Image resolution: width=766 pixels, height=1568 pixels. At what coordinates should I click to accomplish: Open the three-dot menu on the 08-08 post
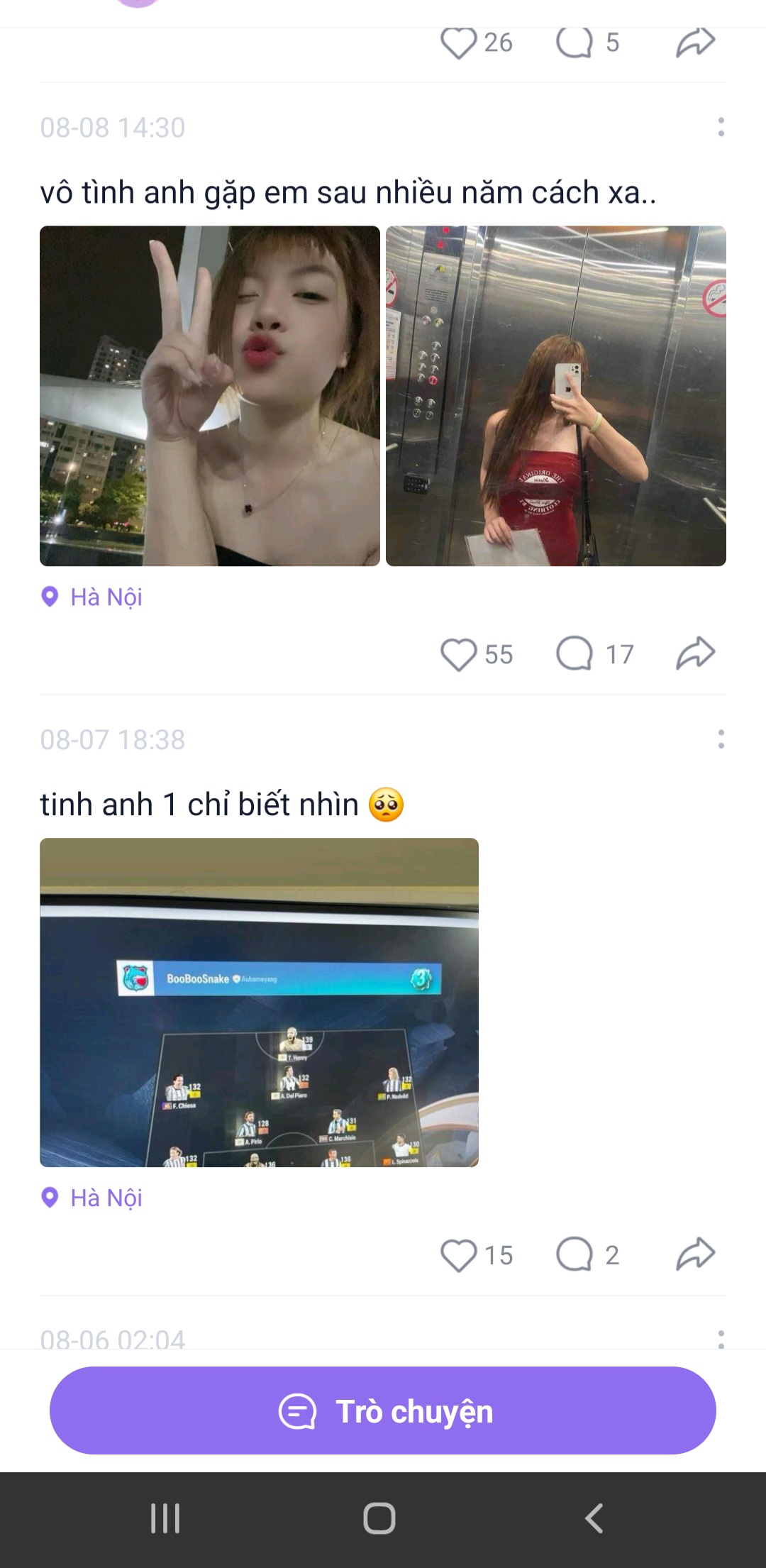(721, 126)
